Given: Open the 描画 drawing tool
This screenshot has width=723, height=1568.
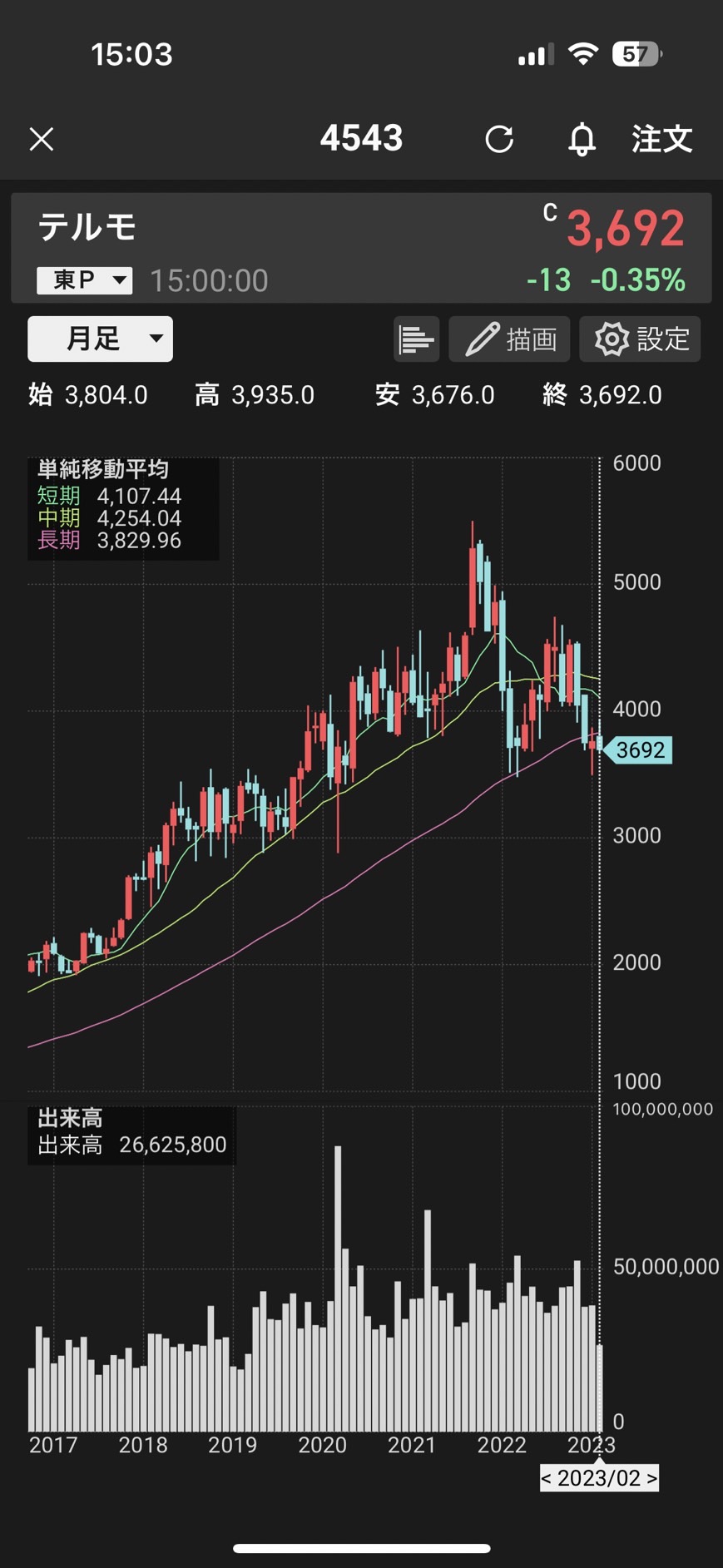Looking at the screenshot, I should click(509, 339).
